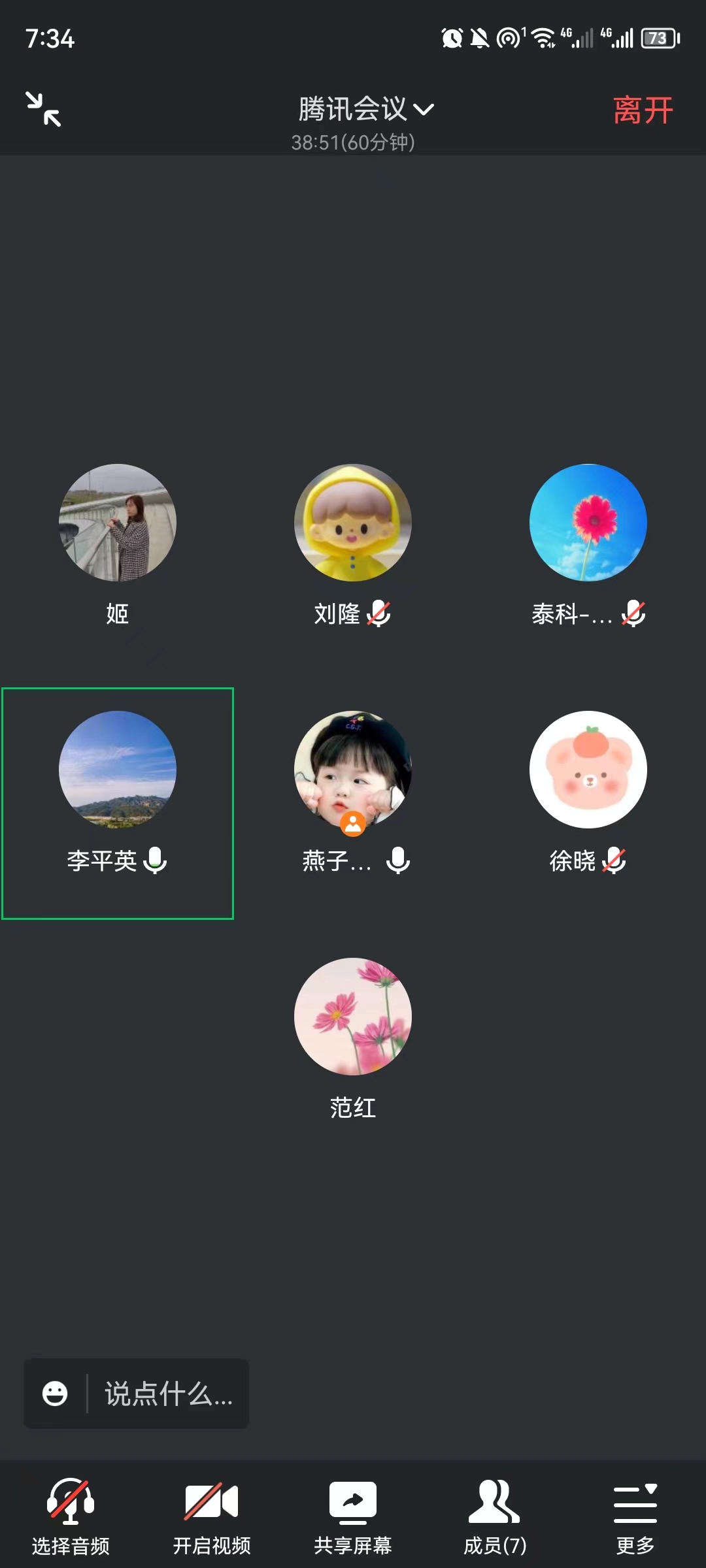Tap the 说点什么 chat input
Viewport: 706px width, 1568px height.
pyautogui.click(x=169, y=1394)
